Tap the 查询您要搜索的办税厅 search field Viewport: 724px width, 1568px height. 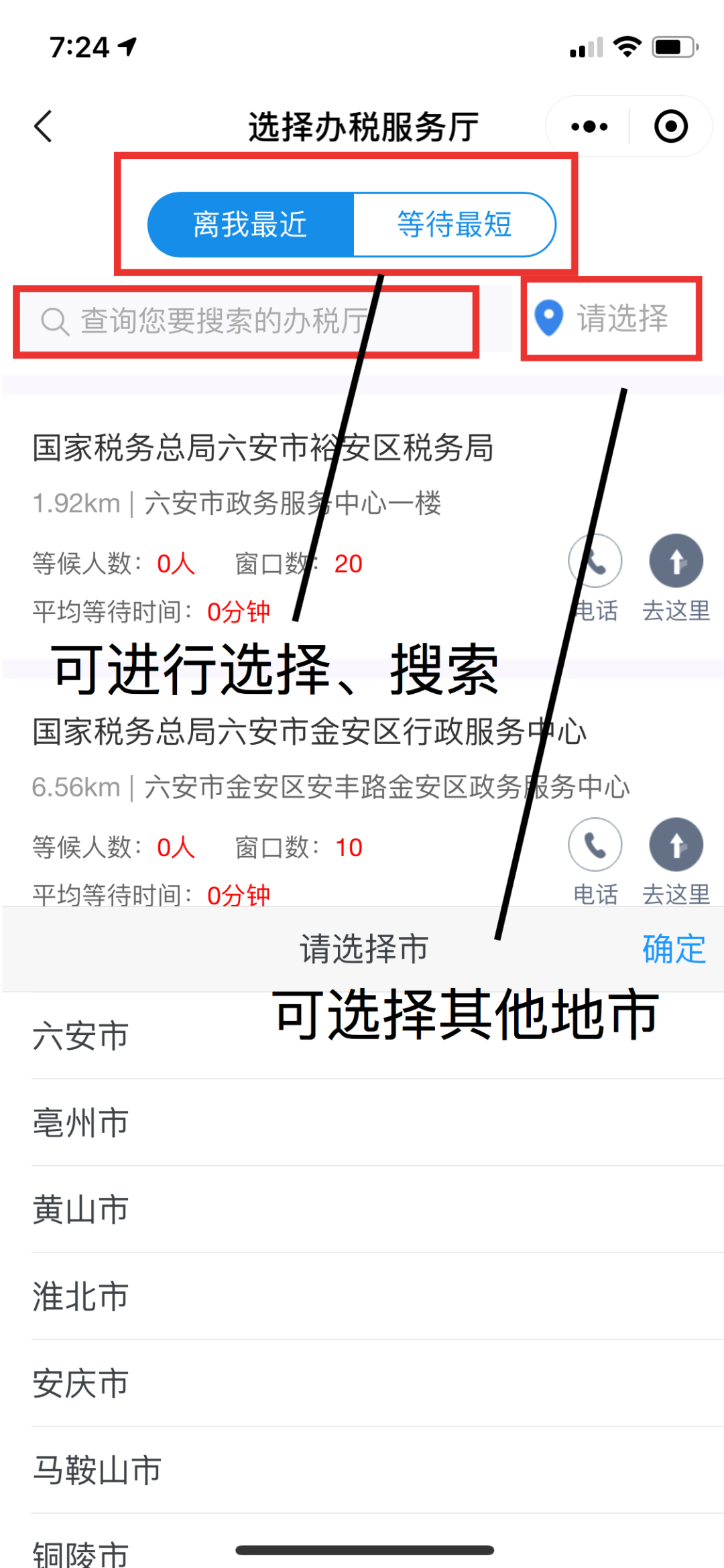[246, 321]
